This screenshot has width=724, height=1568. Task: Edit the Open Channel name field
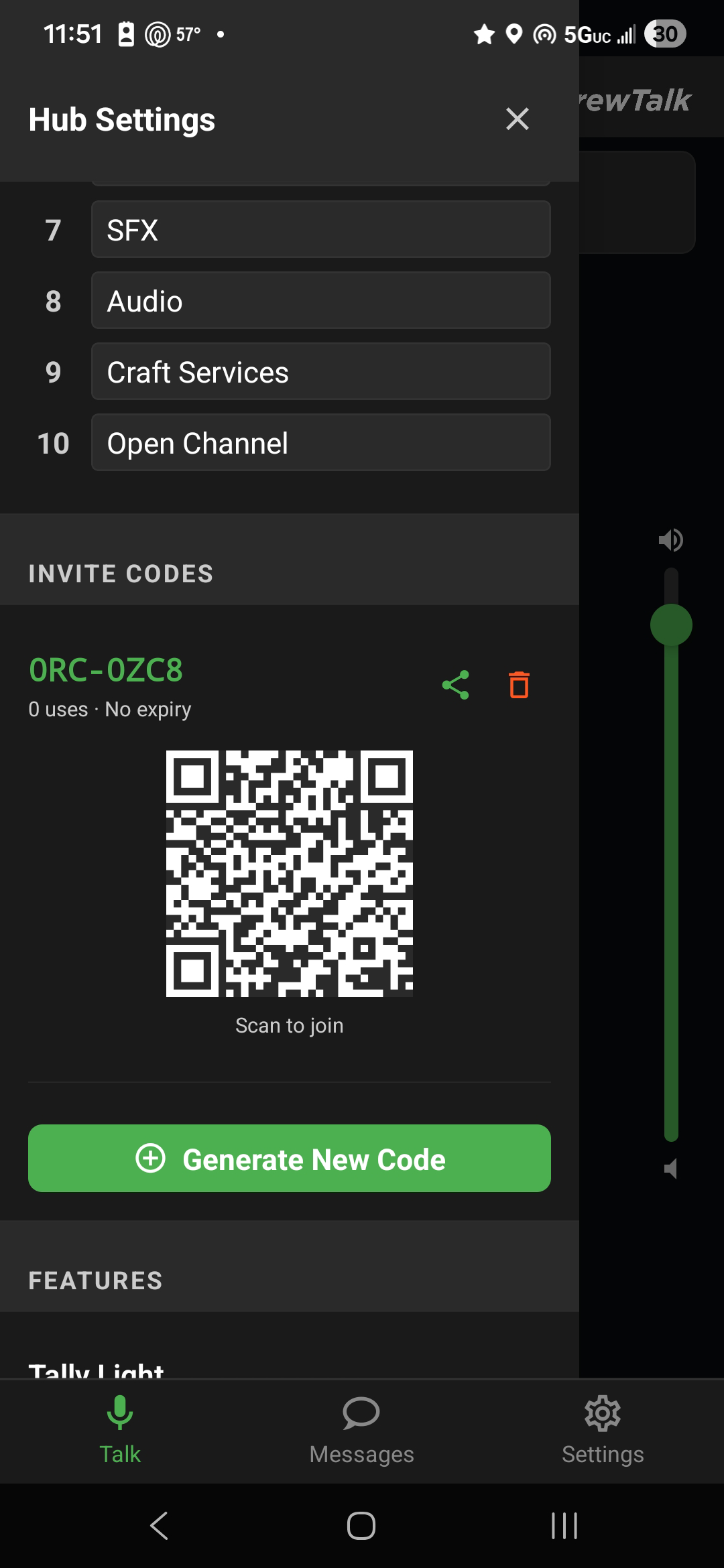pos(320,443)
